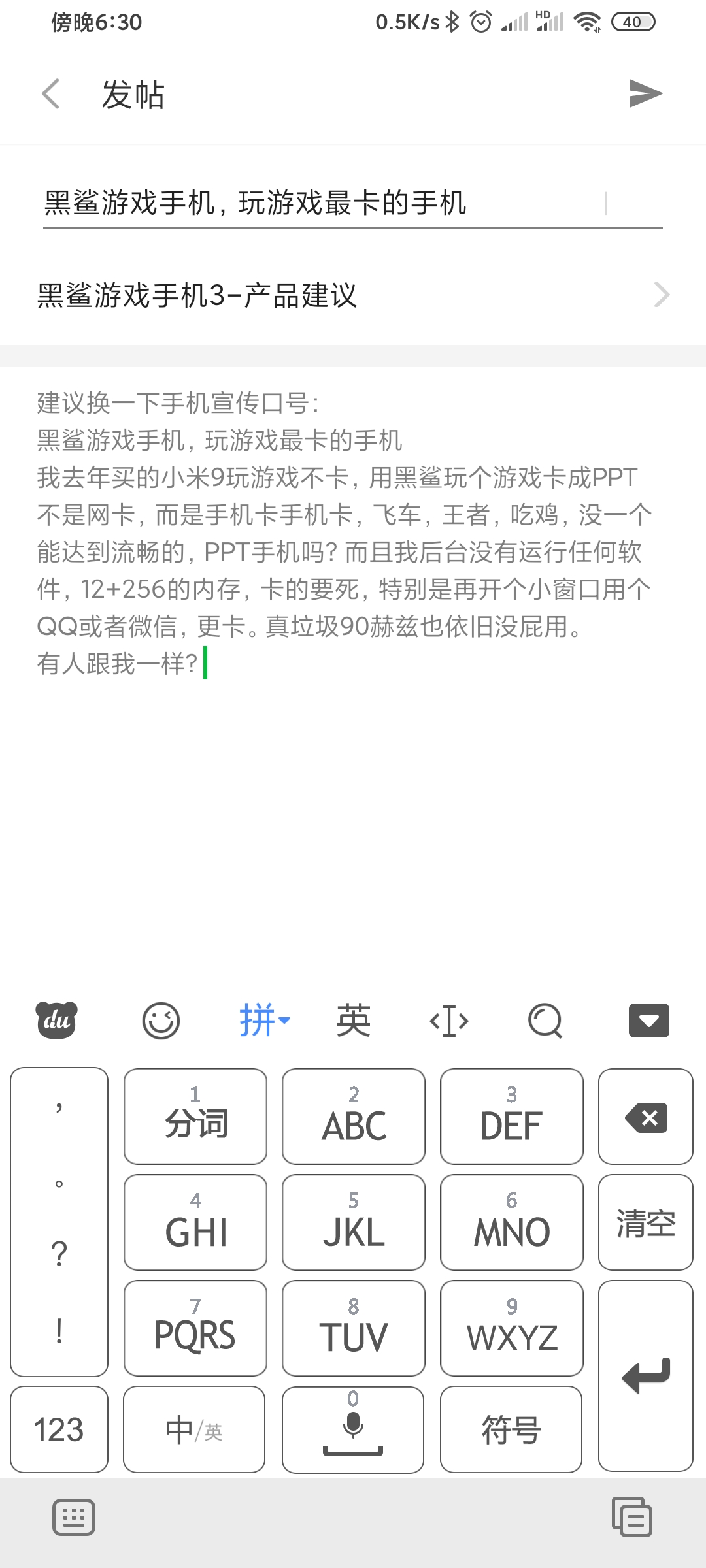Expand the 拼 input mode dropdown

264,1021
